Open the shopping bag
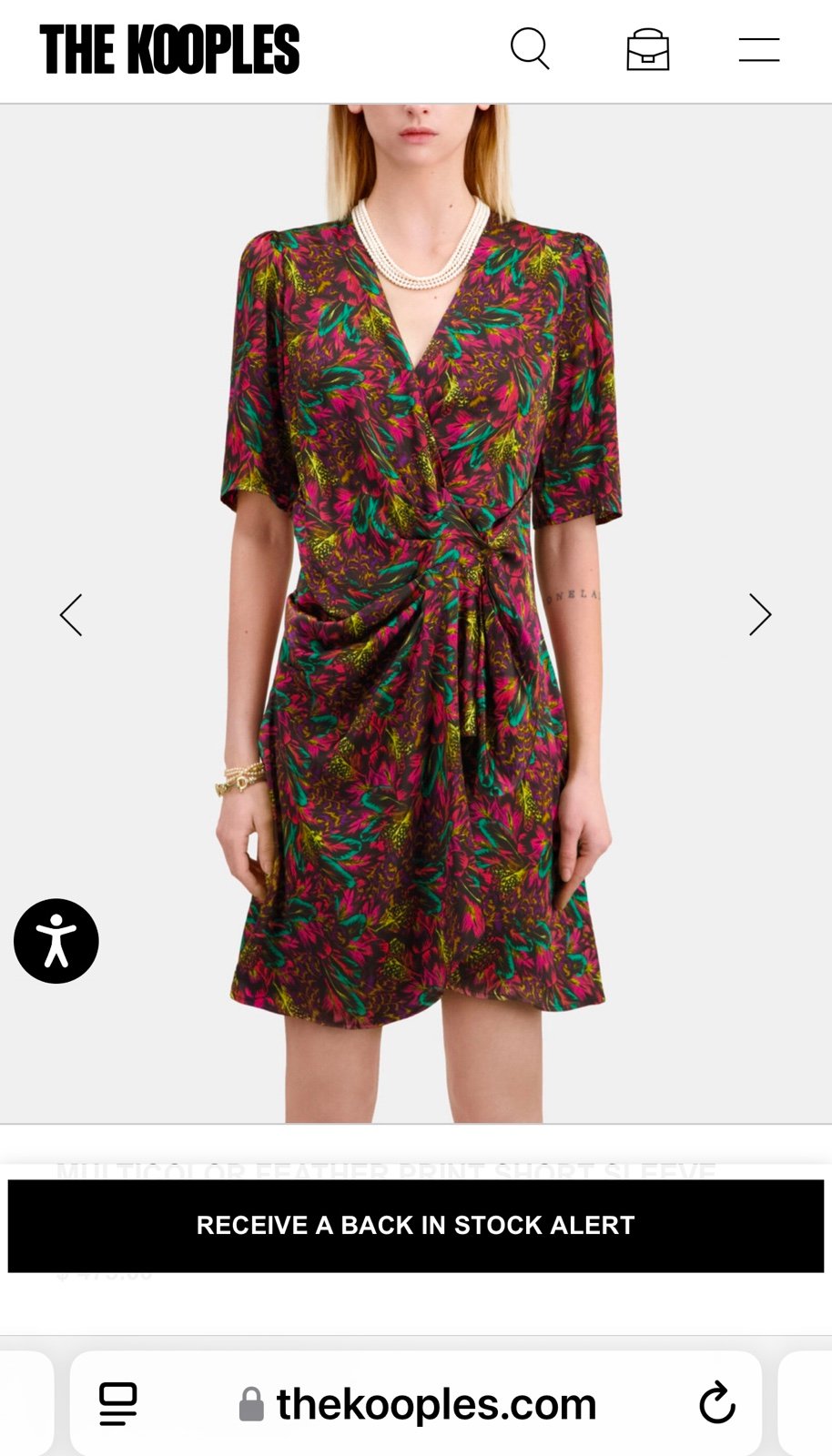This screenshot has width=832, height=1456. pyautogui.click(x=648, y=49)
